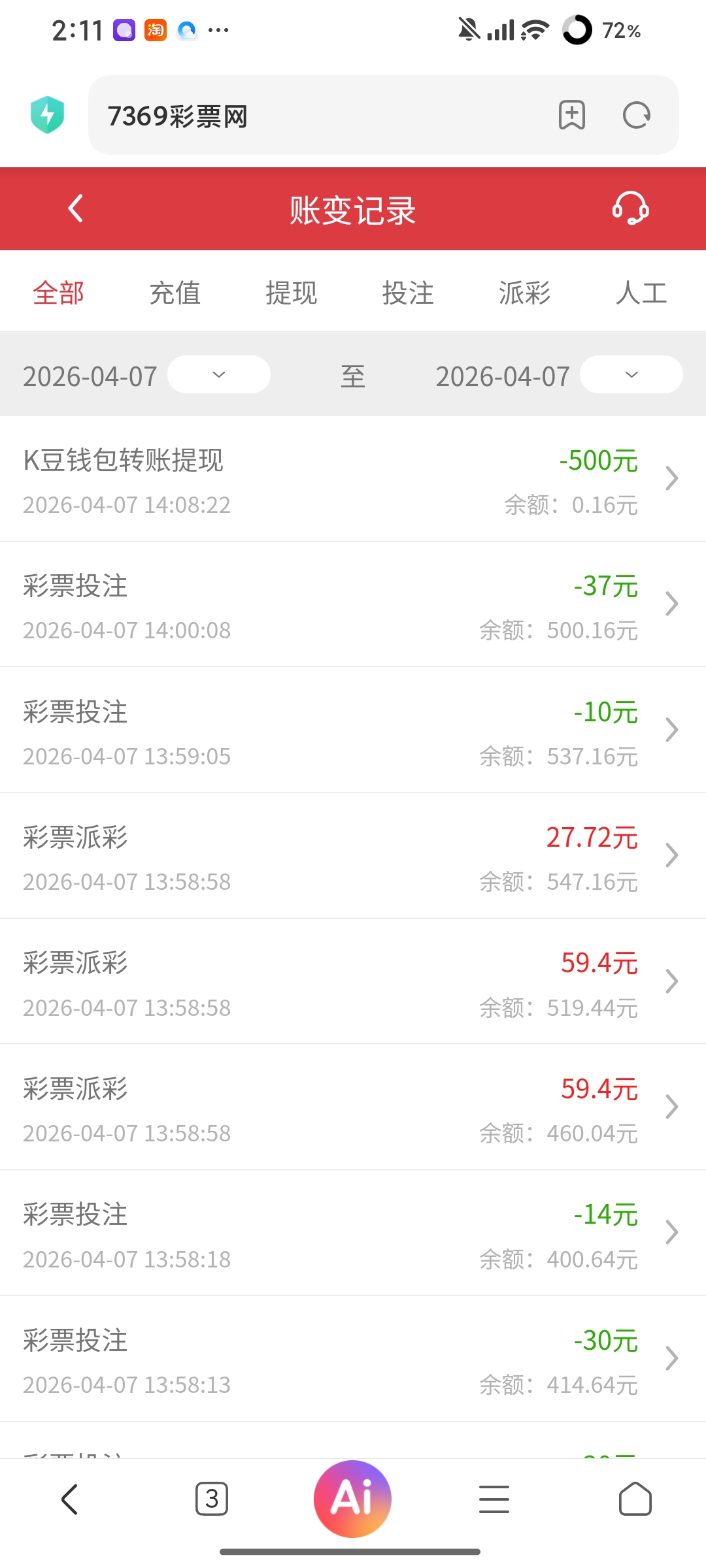
Task: Switch to the 充值 tab
Action: (175, 293)
